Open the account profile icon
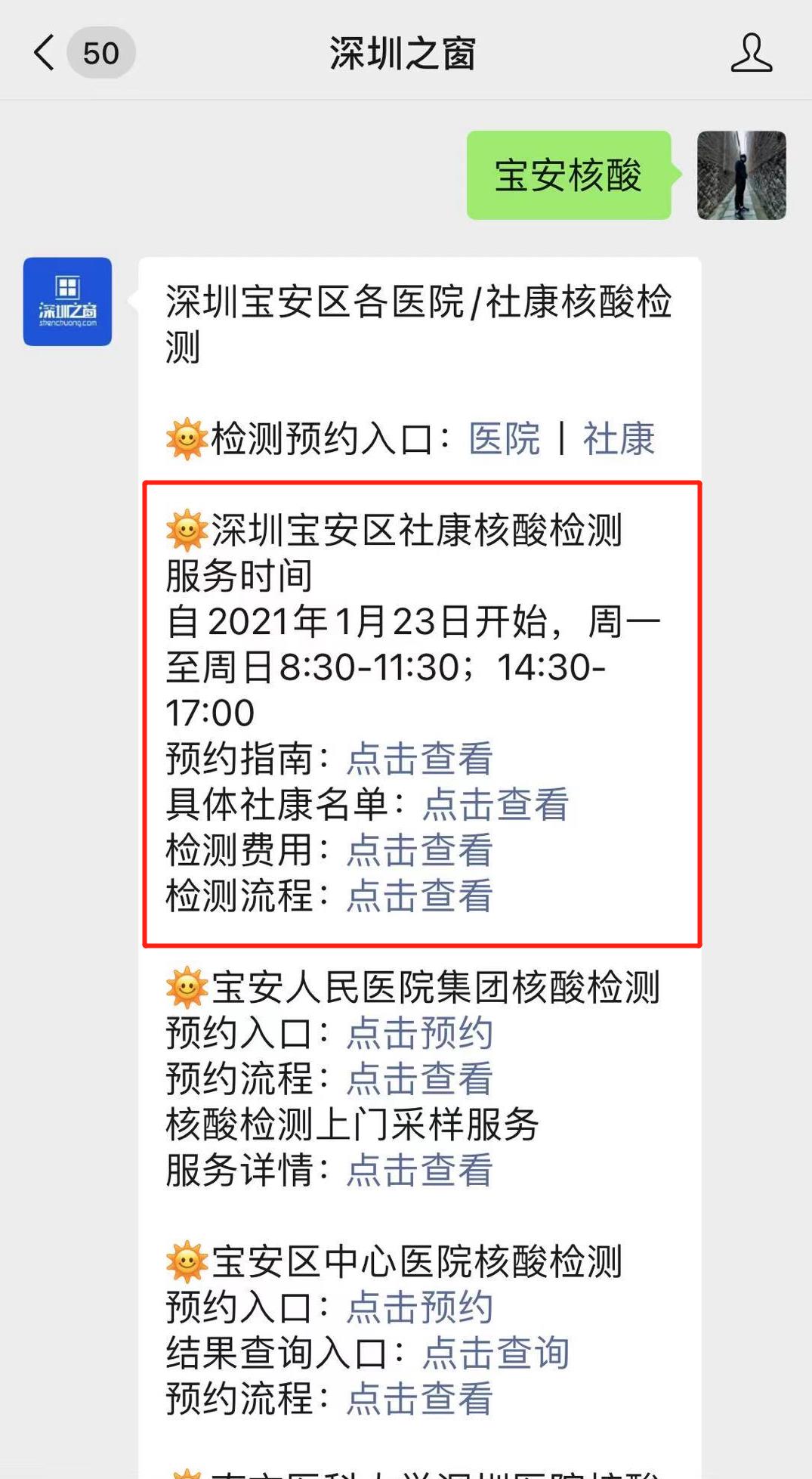This screenshot has height=1479, width=812. [x=751, y=53]
